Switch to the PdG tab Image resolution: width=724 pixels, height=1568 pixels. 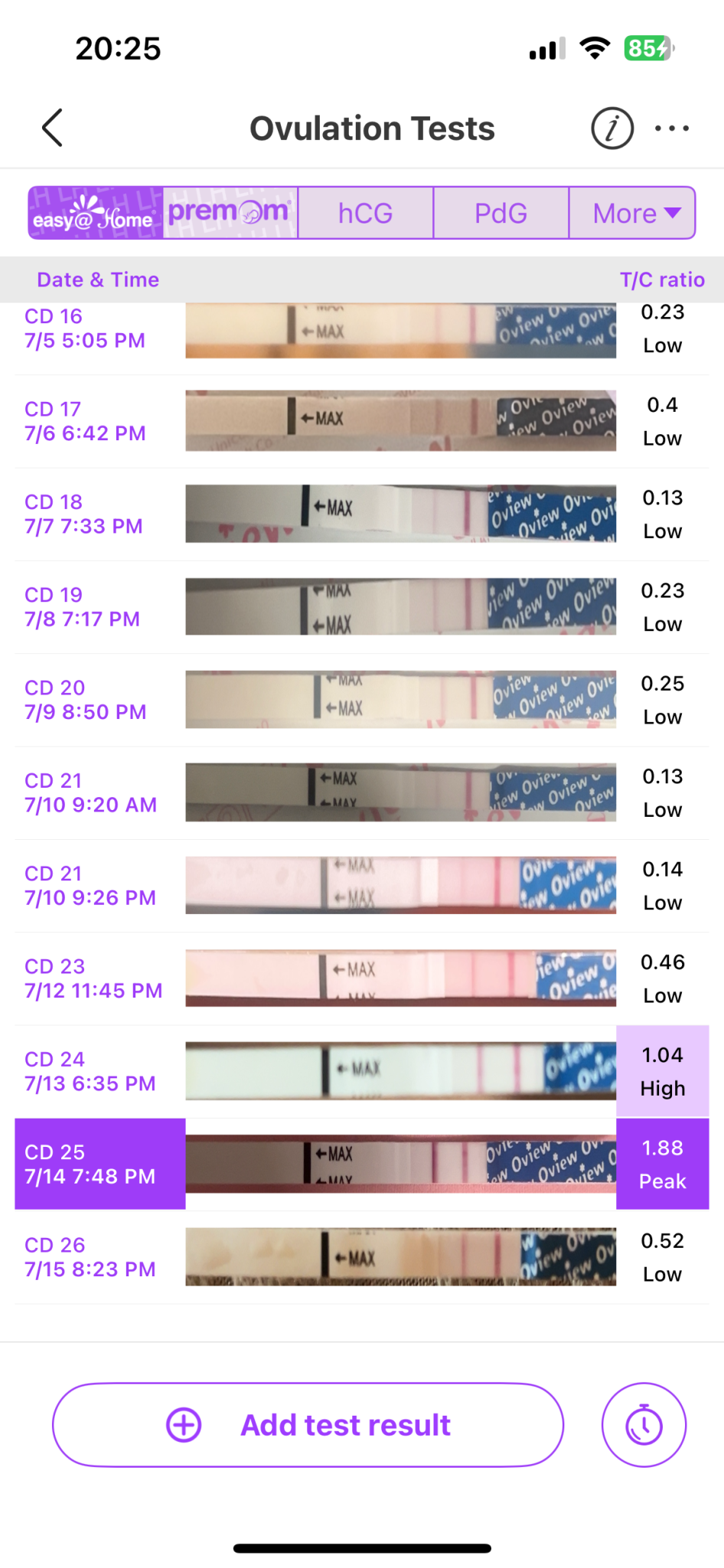tap(501, 213)
